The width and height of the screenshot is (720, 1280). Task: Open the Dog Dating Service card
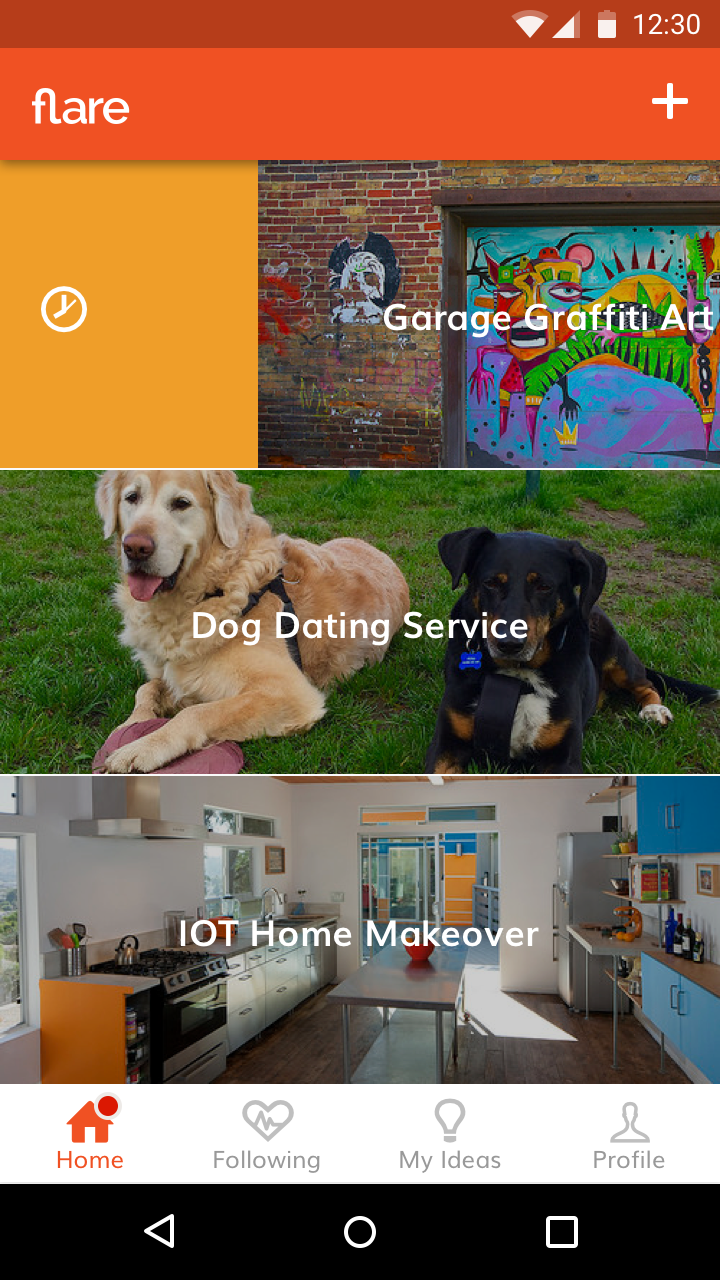pyautogui.click(x=360, y=624)
